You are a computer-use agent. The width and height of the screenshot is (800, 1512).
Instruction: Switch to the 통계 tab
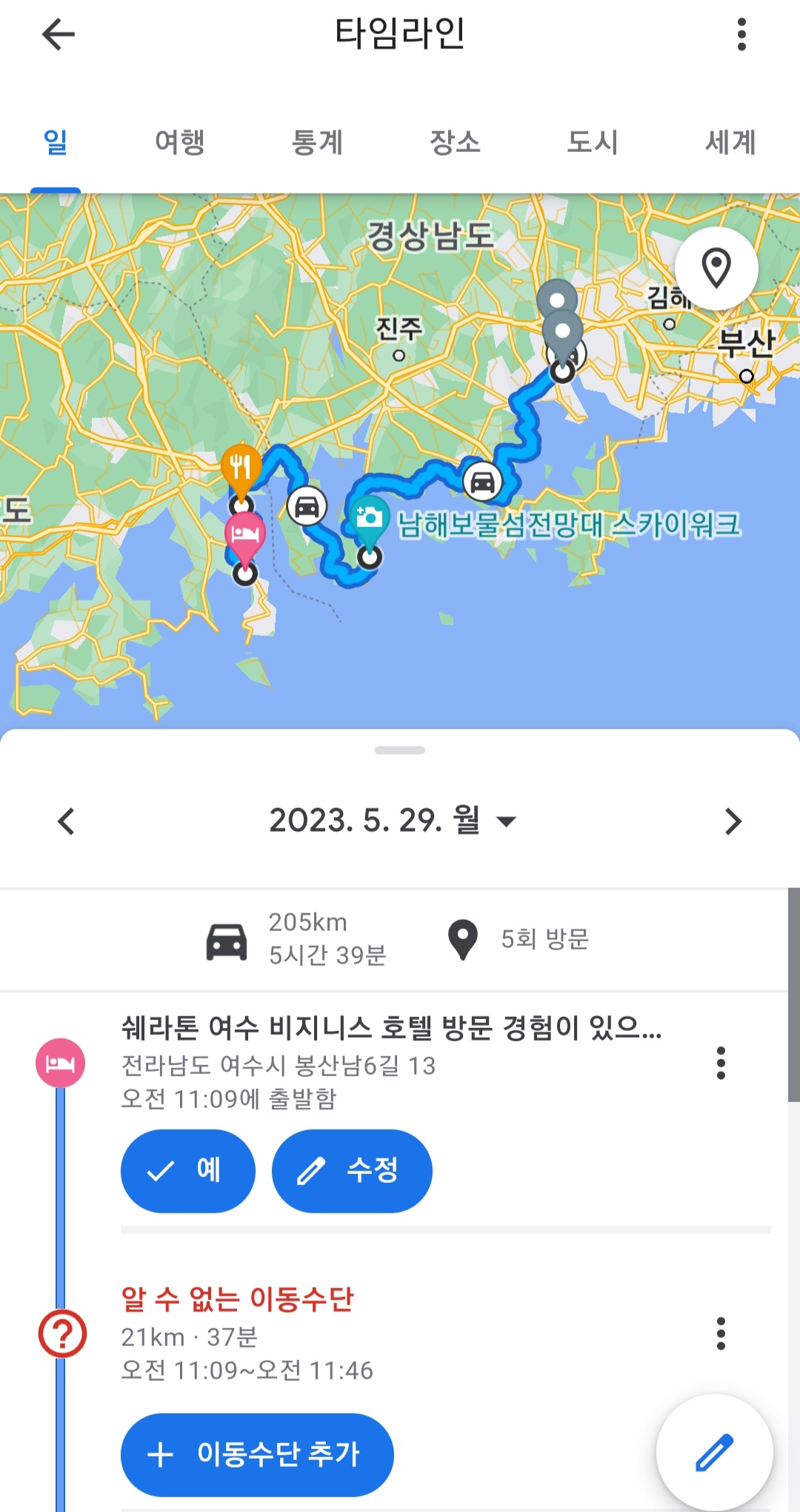pyautogui.click(x=317, y=142)
